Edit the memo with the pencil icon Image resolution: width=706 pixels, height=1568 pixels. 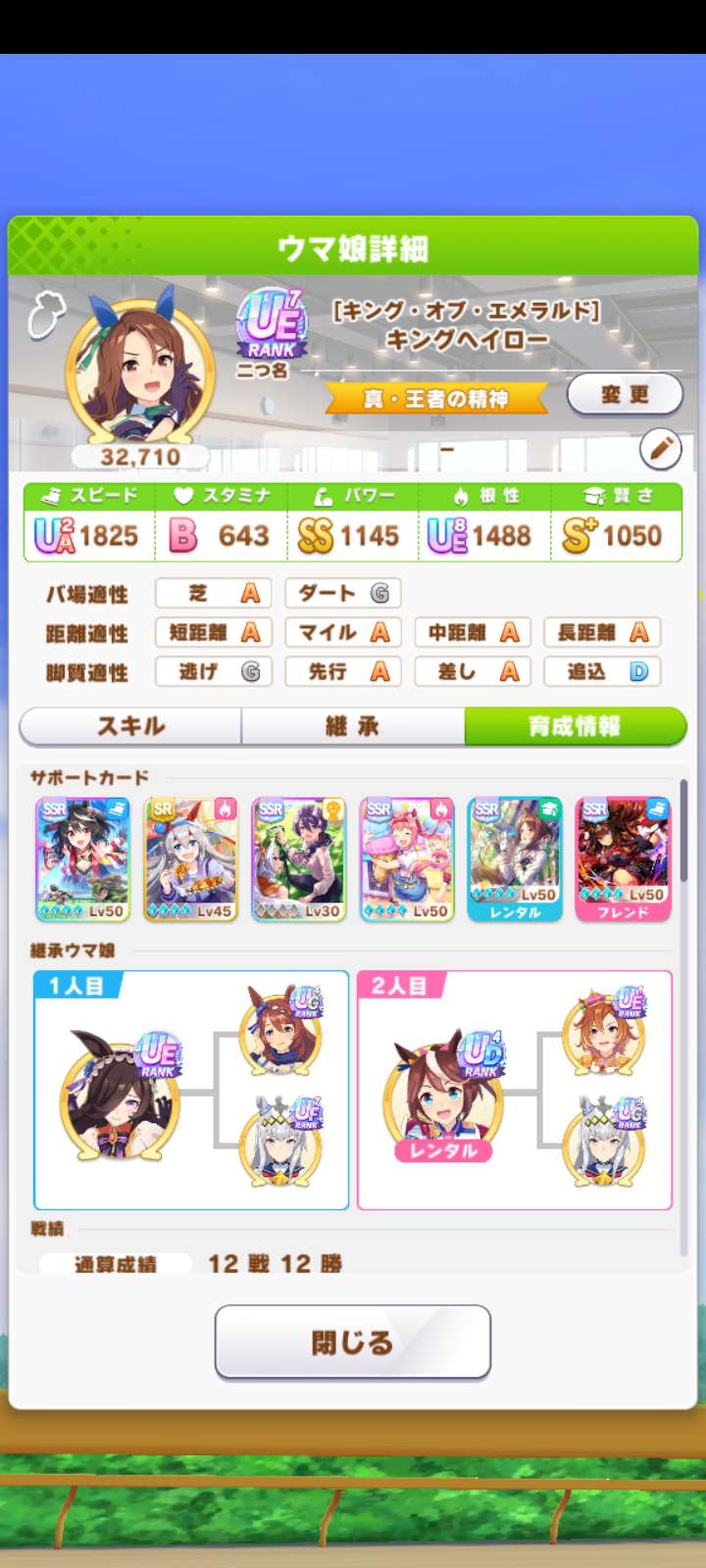(661, 450)
